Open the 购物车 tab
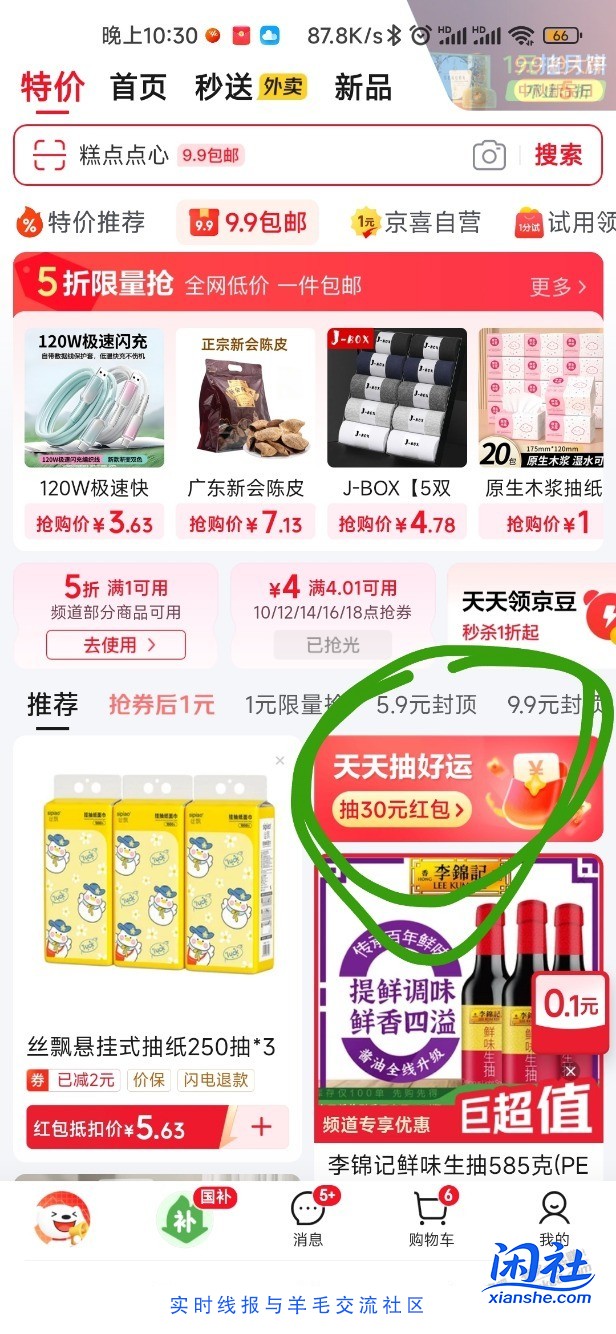Image resolution: width=616 pixels, height=1334 pixels. tap(431, 1218)
